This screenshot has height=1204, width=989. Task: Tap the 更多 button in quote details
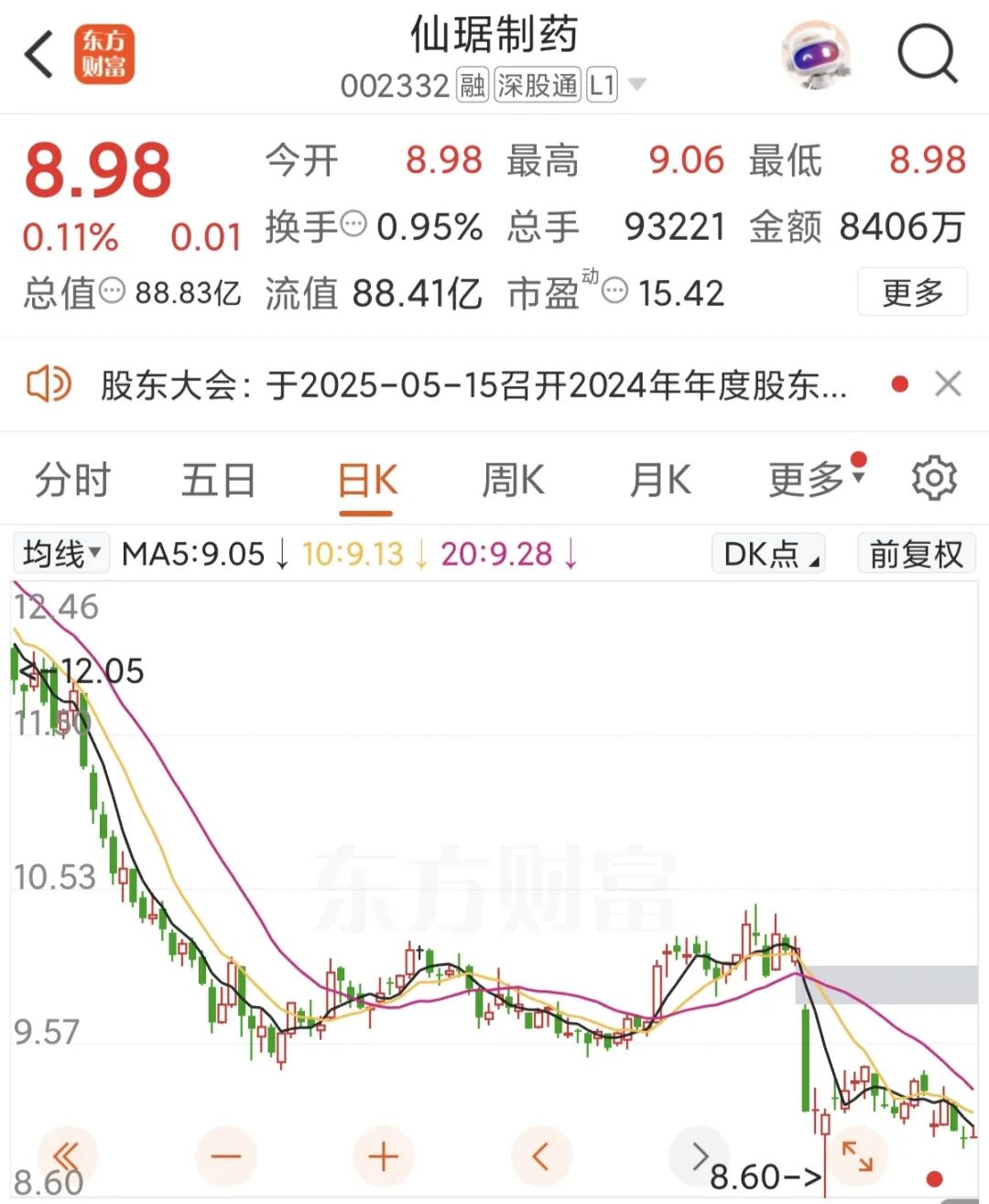(x=912, y=293)
